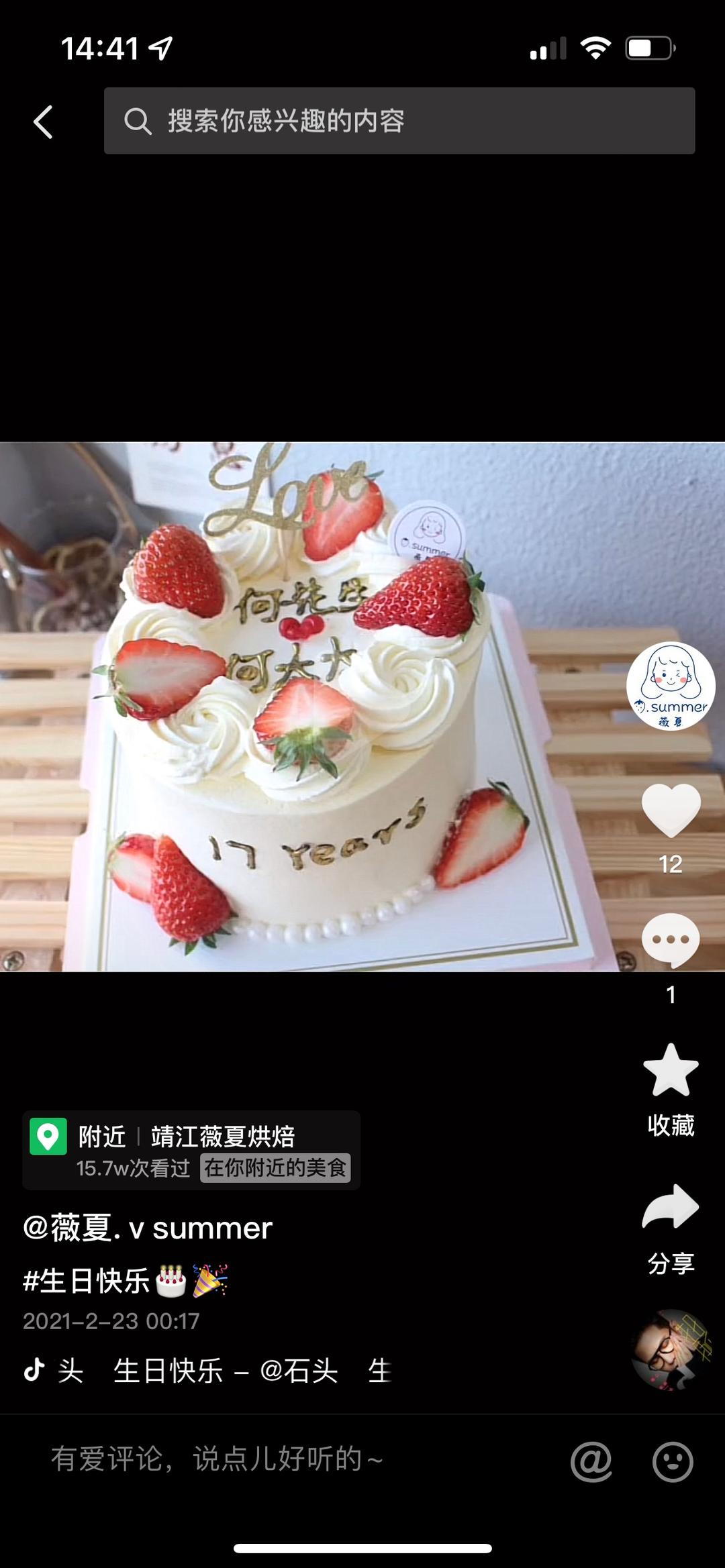Add video to favorites with 收藏 star
Viewport: 725px width, 1568px height.
pos(671,1071)
